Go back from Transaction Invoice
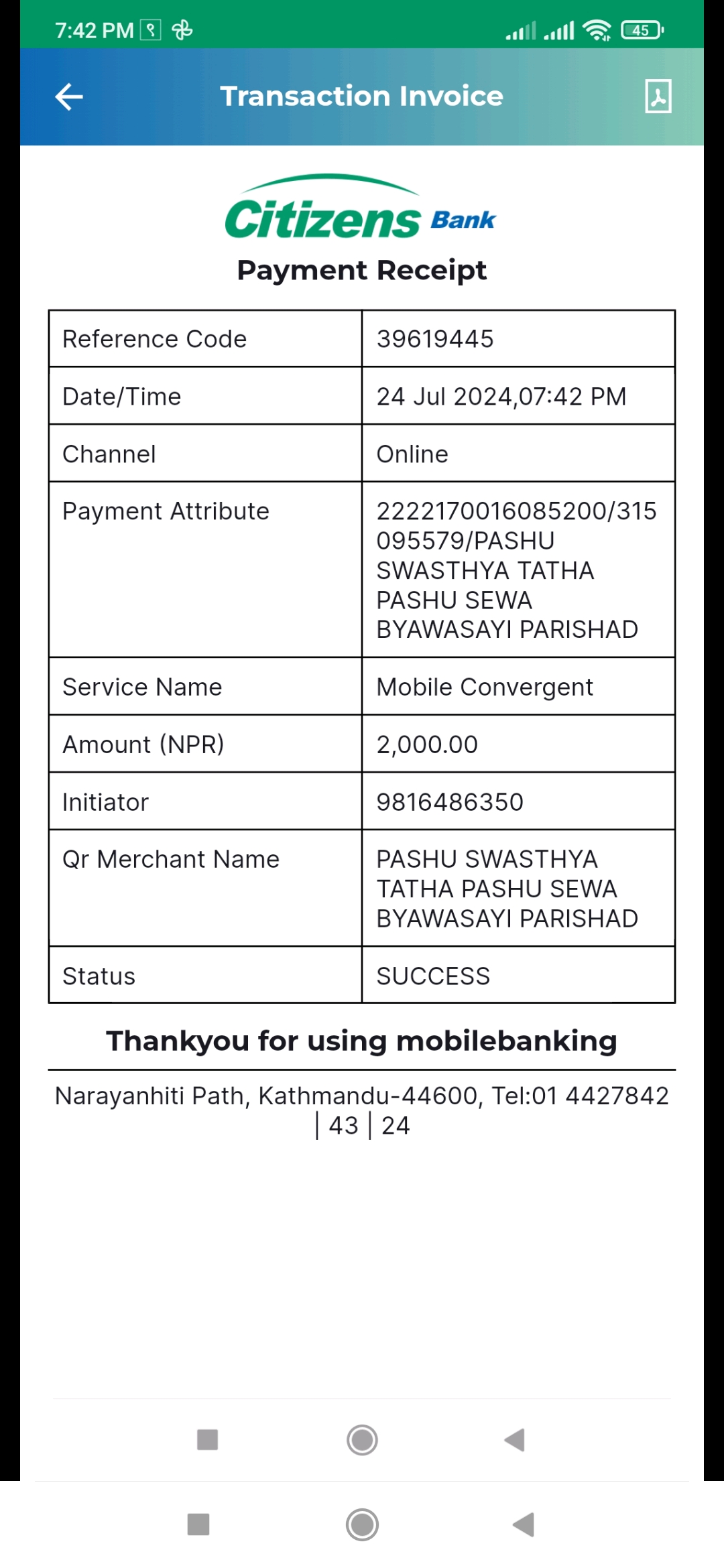The width and height of the screenshot is (724, 1568). click(x=68, y=96)
